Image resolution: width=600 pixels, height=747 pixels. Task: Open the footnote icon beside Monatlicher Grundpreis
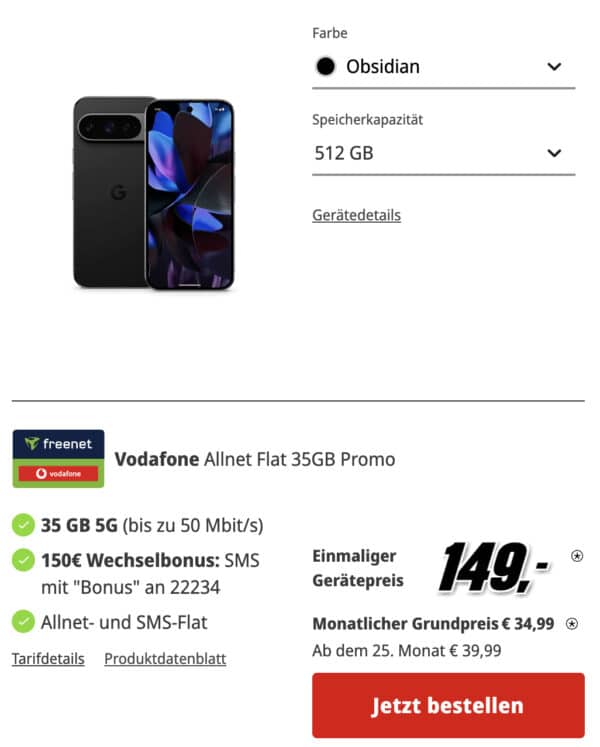click(x=572, y=624)
